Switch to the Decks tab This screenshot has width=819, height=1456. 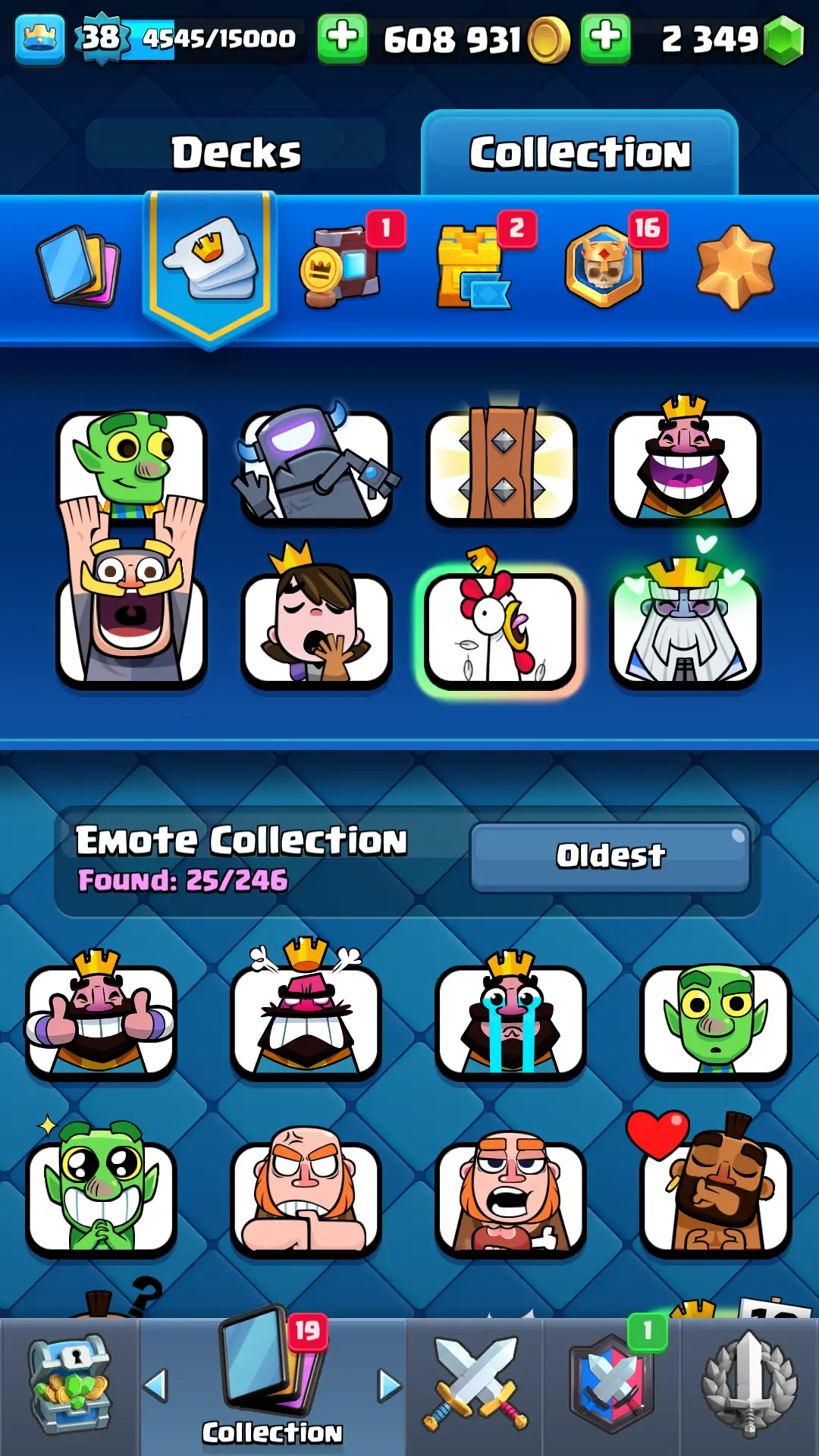click(x=236, y=152)
